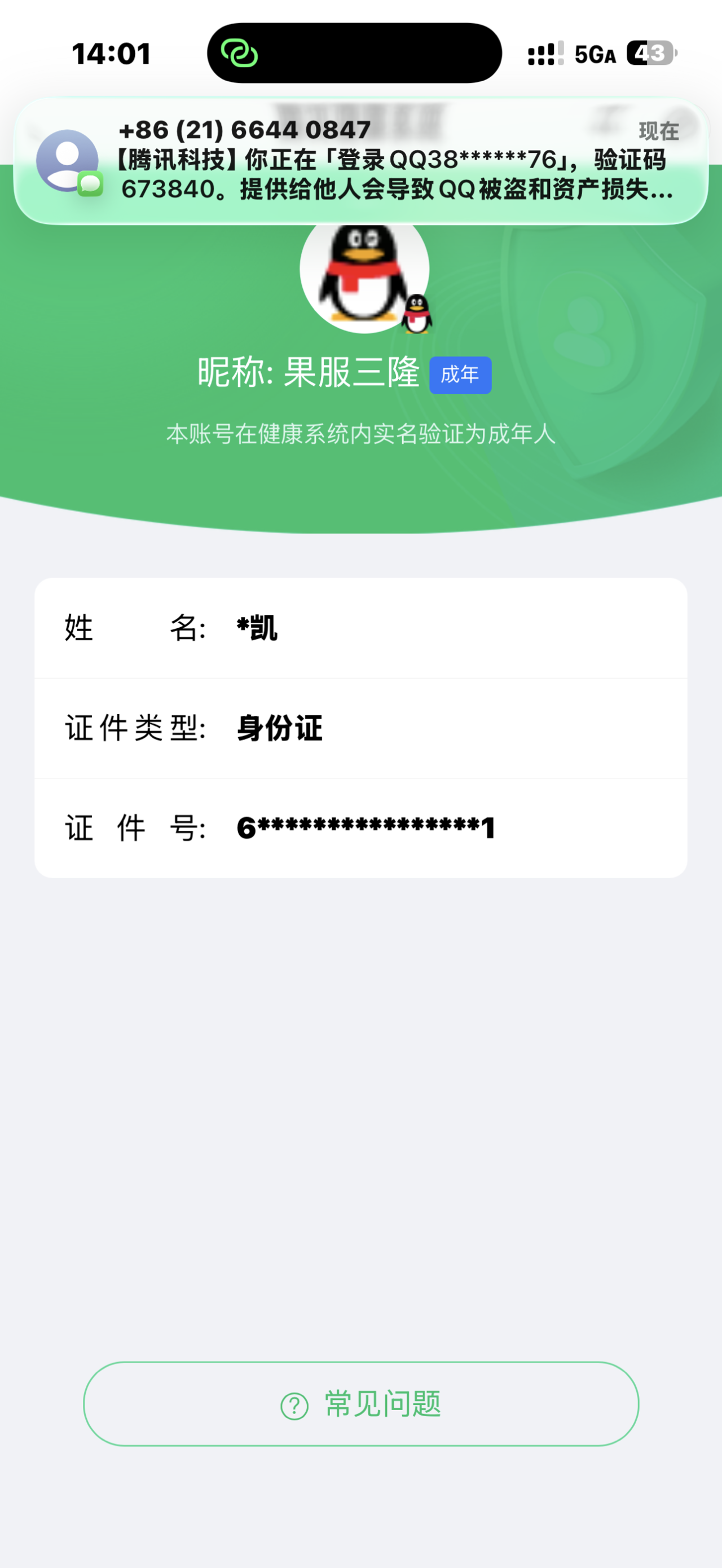Click the small penguin badge on the avatar
Screen dimensions: 722x1568
click(x=417, y=314)
